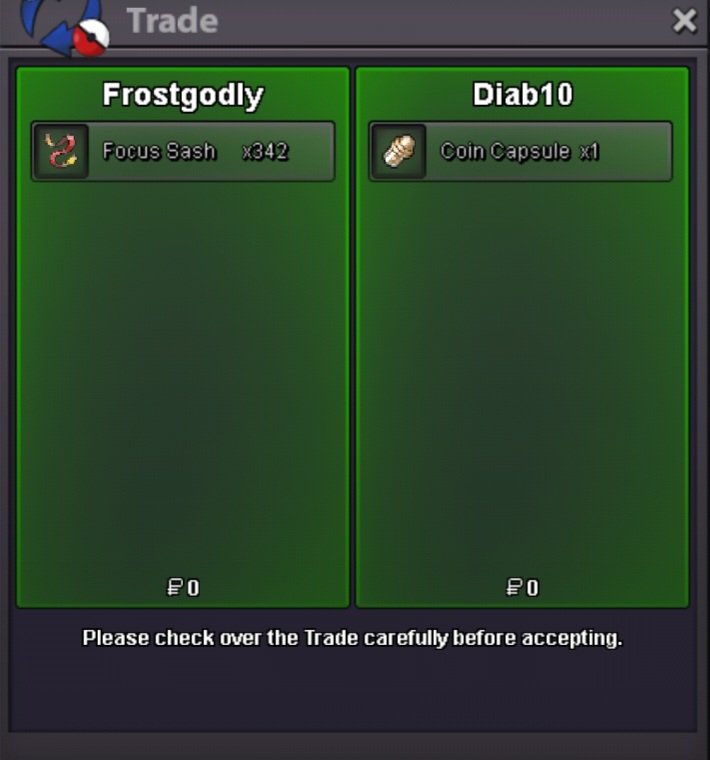Select the Focus Sash x342 item
The width and height of the screenshot is (710, 760).
point(183,152)
